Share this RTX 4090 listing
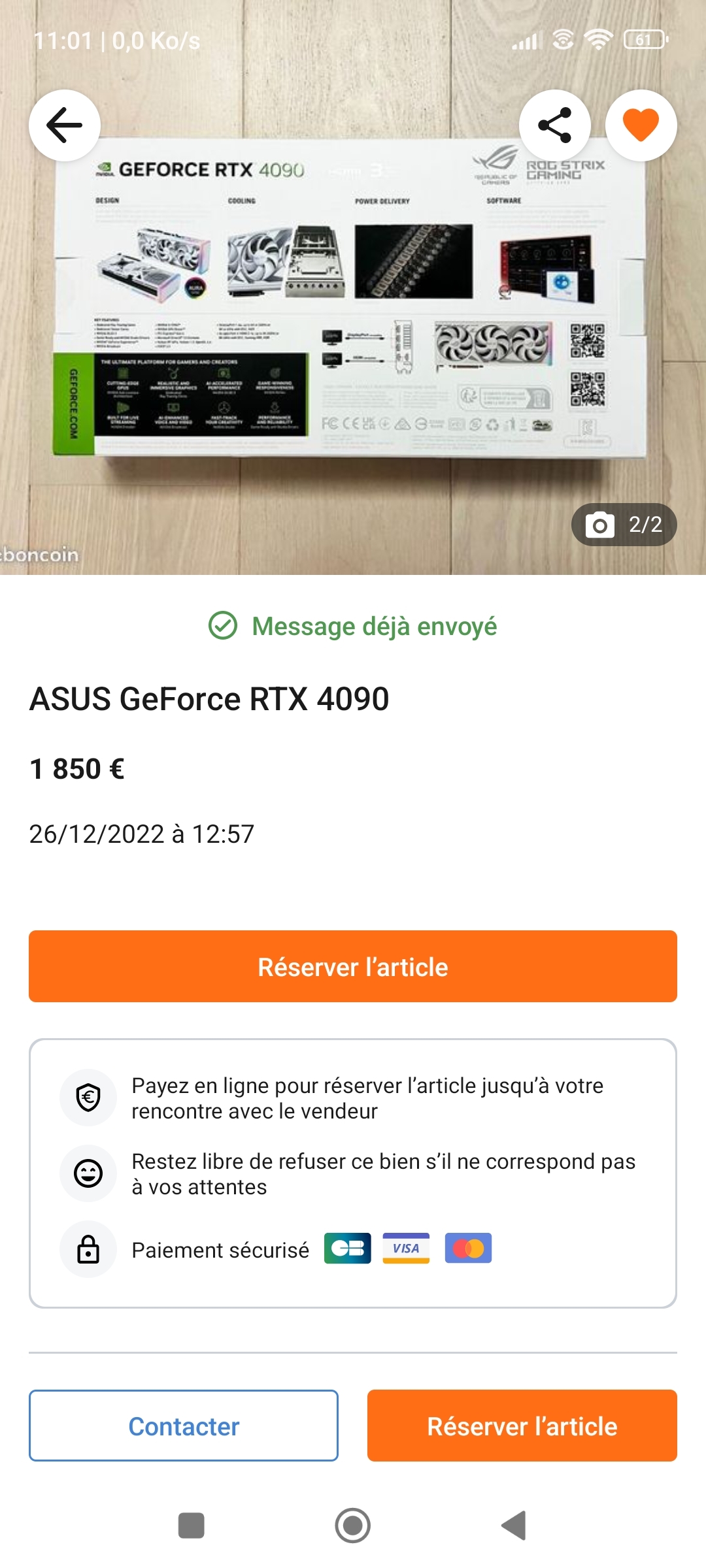The width and height of the screenshot is (706, 1568). (554, 125)
